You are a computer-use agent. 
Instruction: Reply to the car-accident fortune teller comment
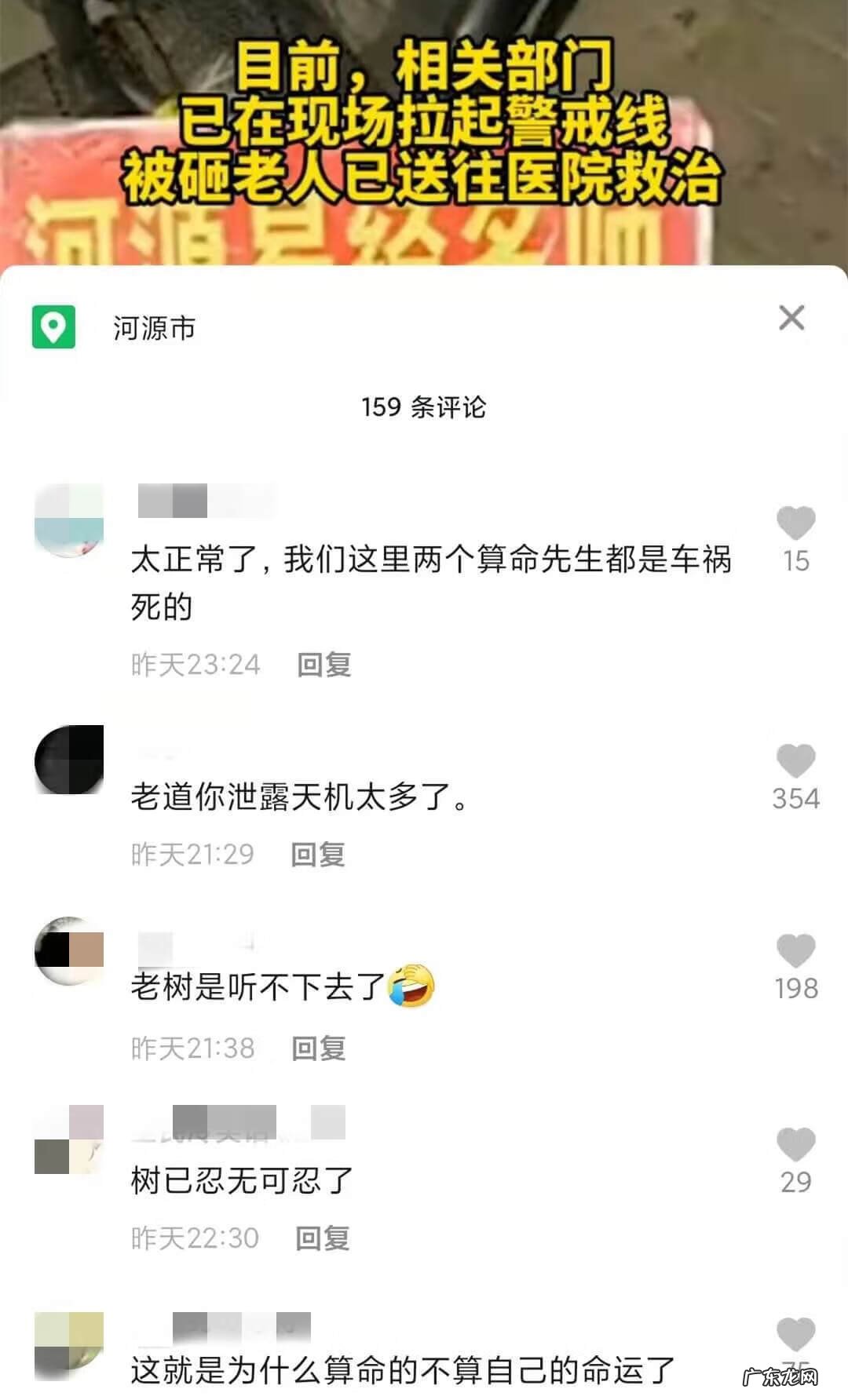tap(323, 665)
